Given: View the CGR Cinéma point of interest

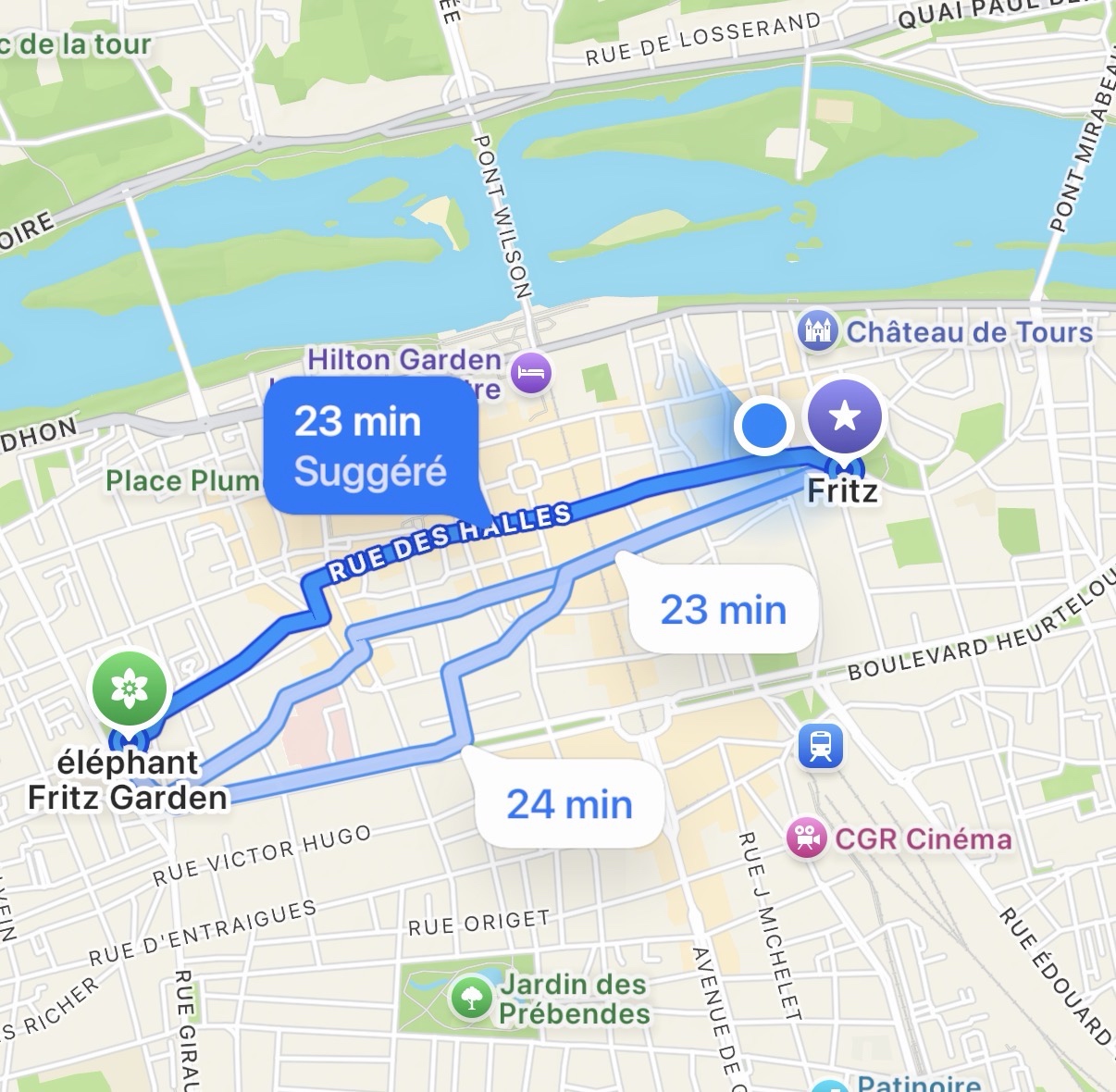Looking at the screenshot, I should click(x=807, y=838).
